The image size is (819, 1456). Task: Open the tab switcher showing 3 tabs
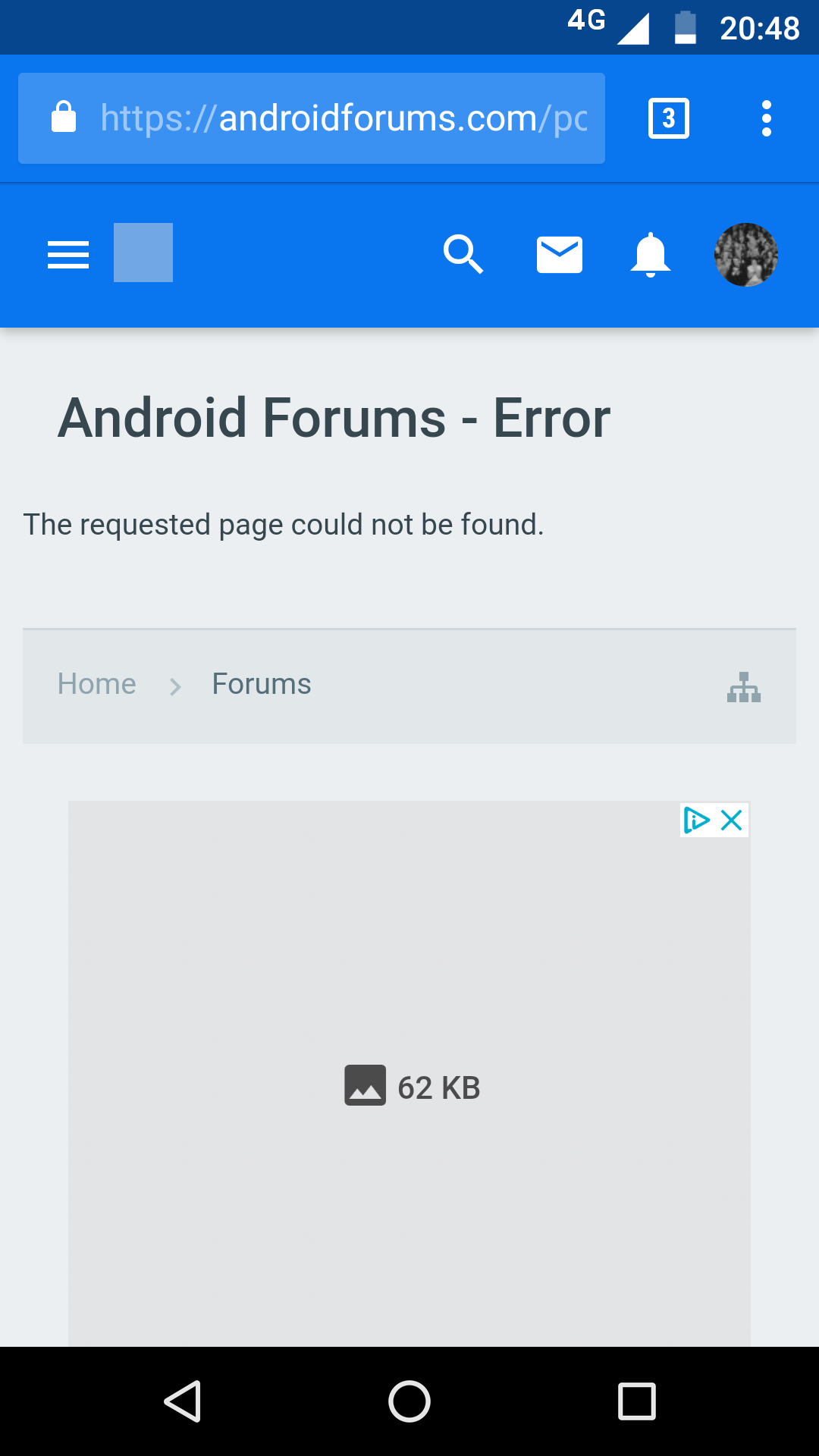669,118
